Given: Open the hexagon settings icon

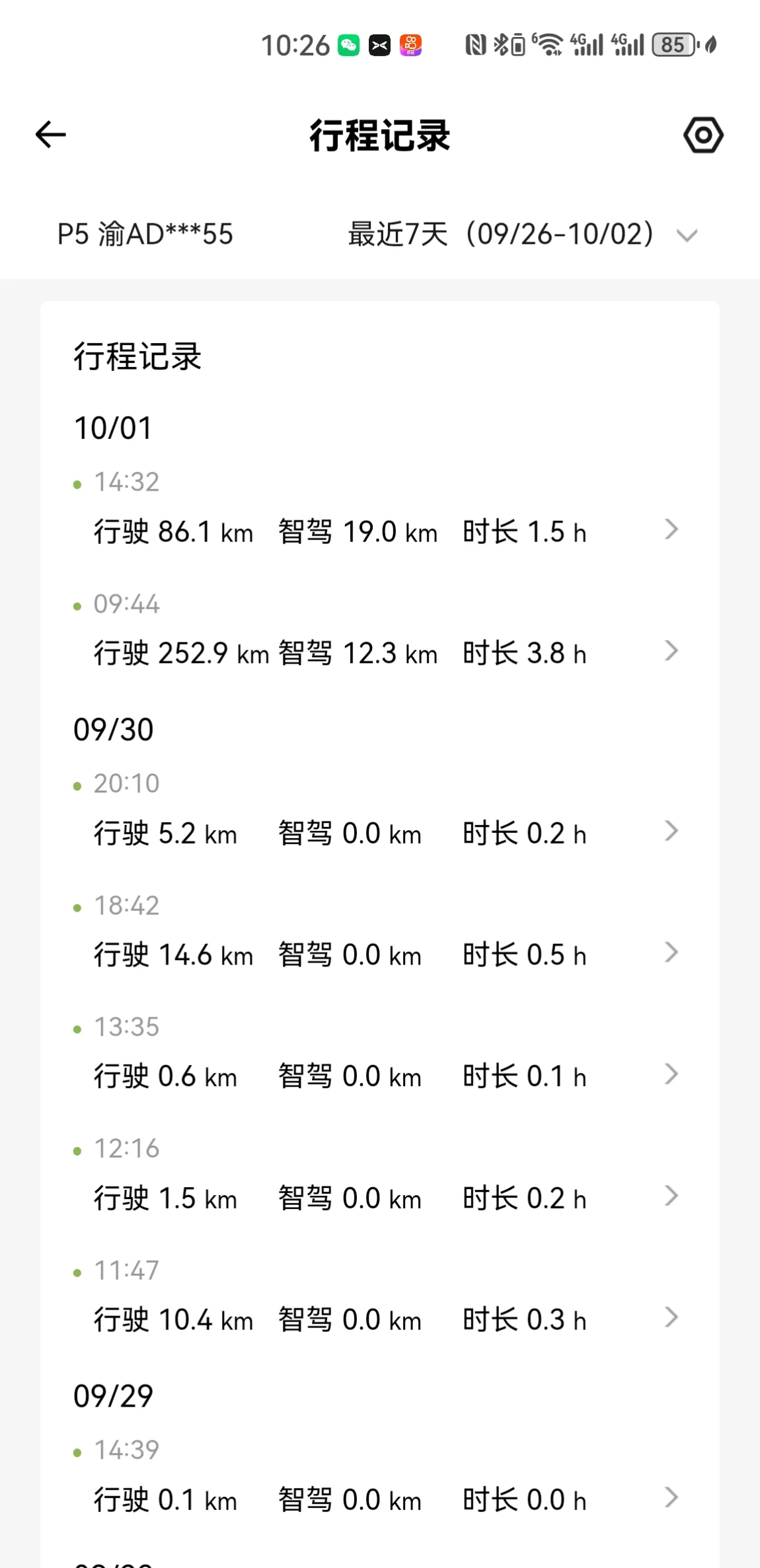Looking at the screenshot, I should [x=703, y=135].
